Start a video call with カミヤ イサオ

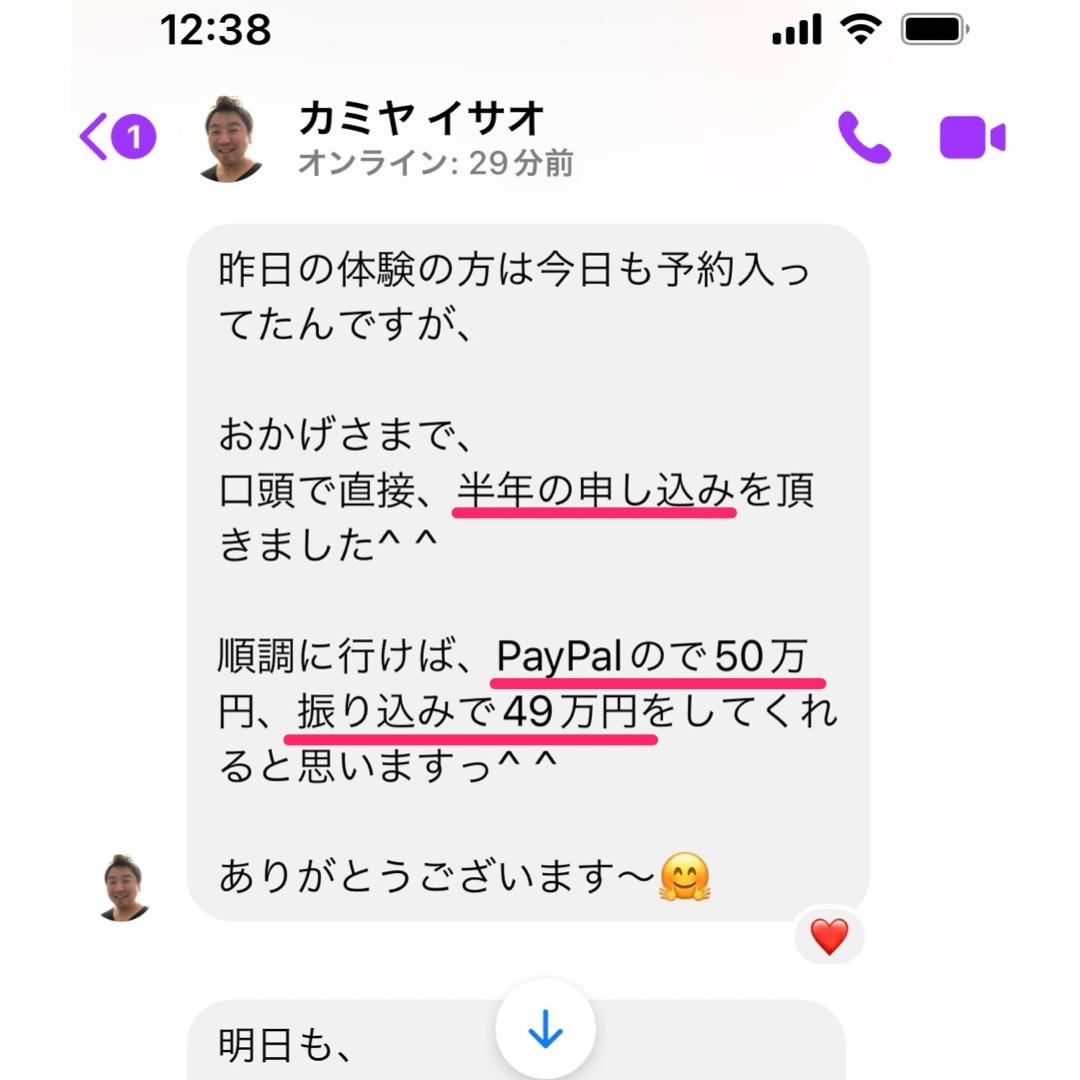[971, 137]
